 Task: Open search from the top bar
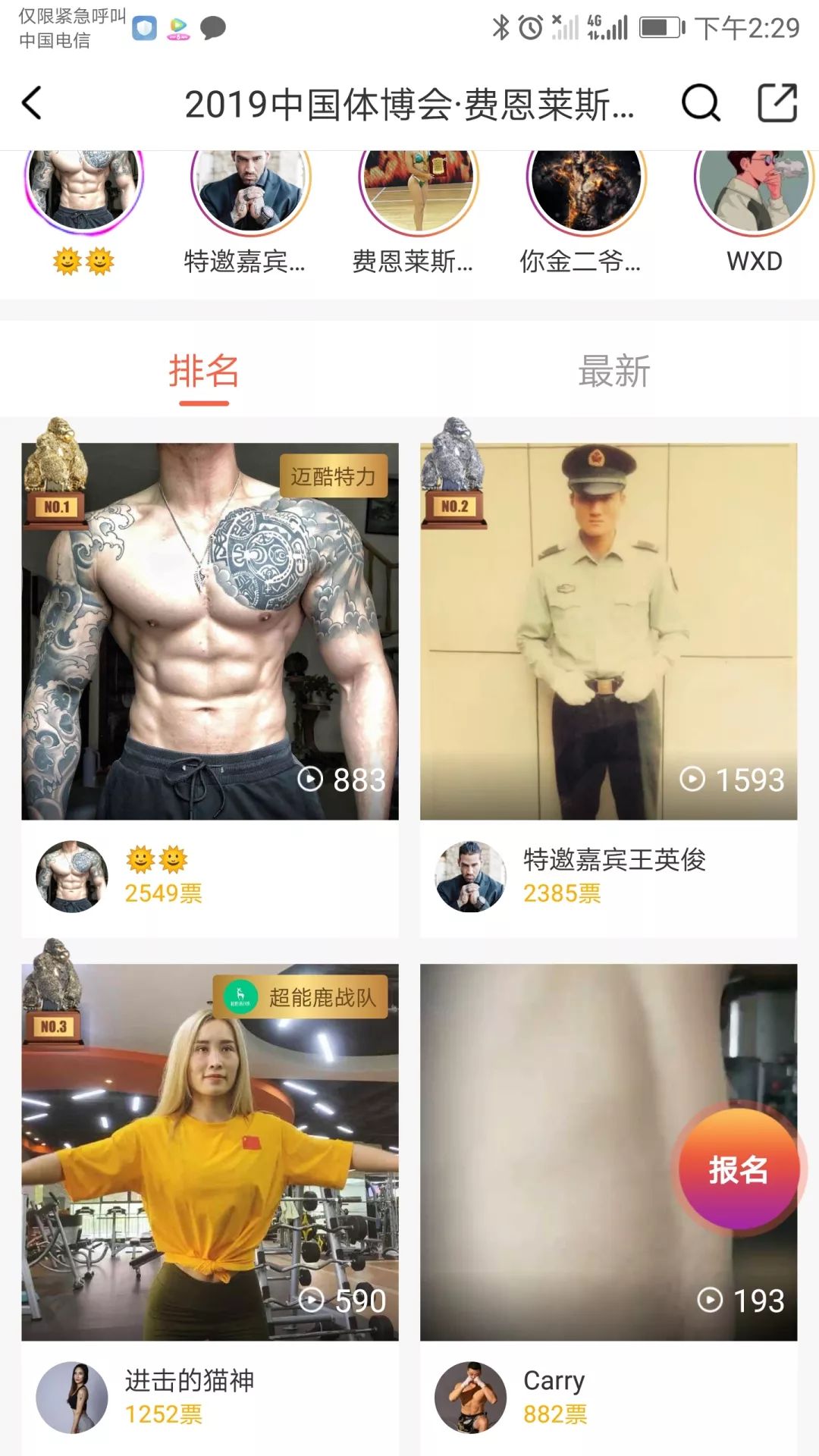[x=700, y=103]
